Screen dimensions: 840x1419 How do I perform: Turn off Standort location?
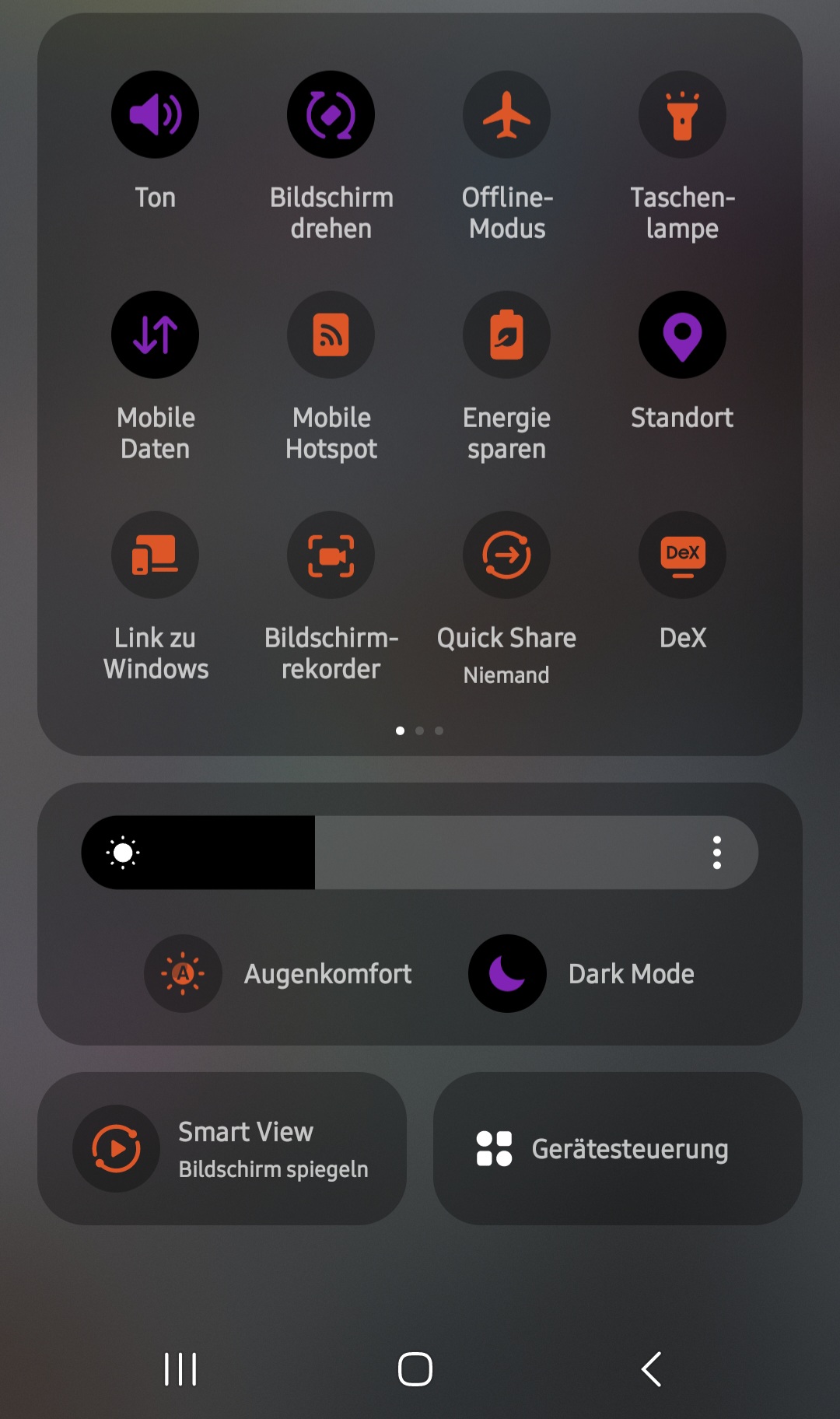[x=682, y=335]
